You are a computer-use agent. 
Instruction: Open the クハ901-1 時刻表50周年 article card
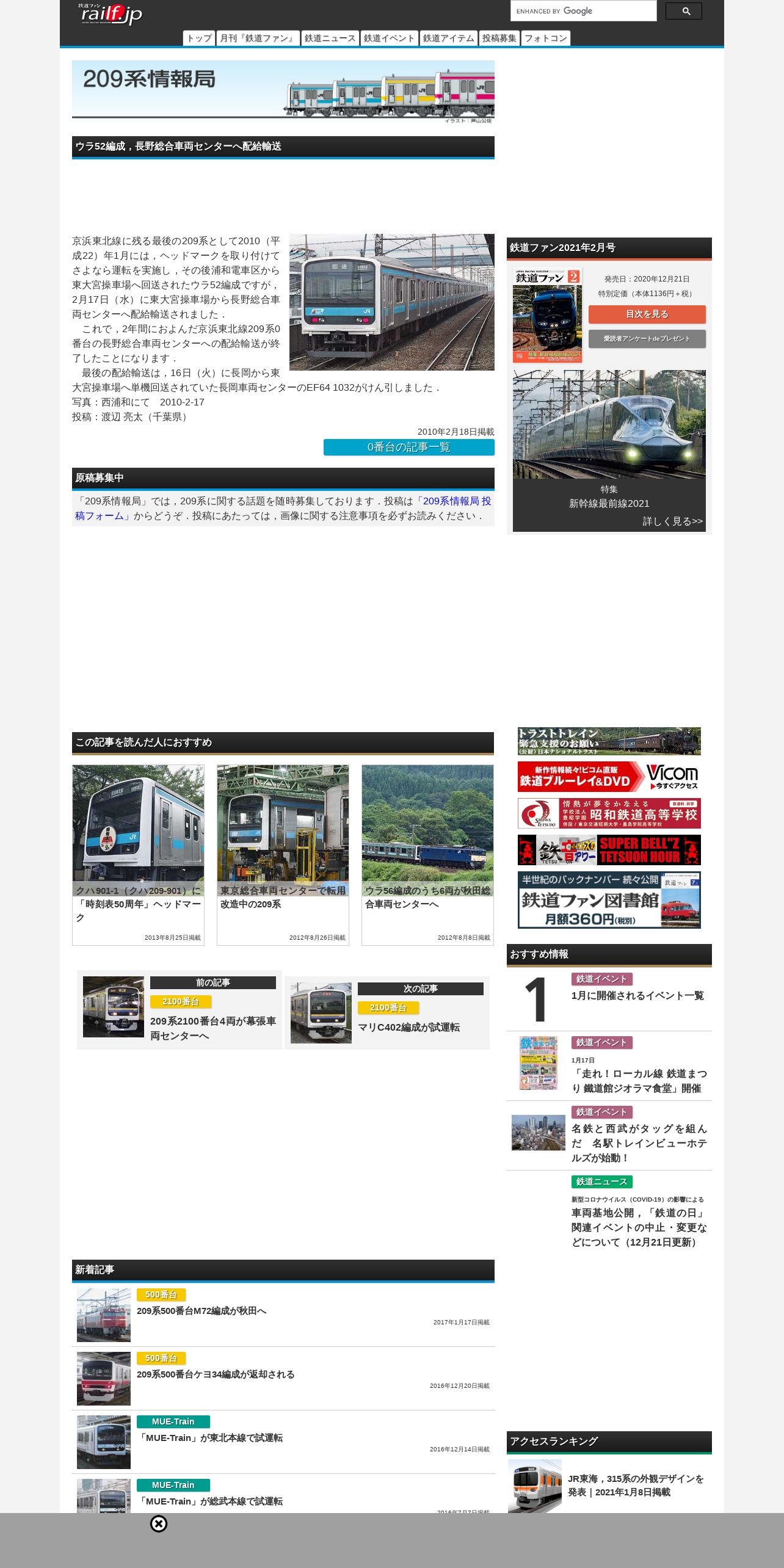click(138, 855)
